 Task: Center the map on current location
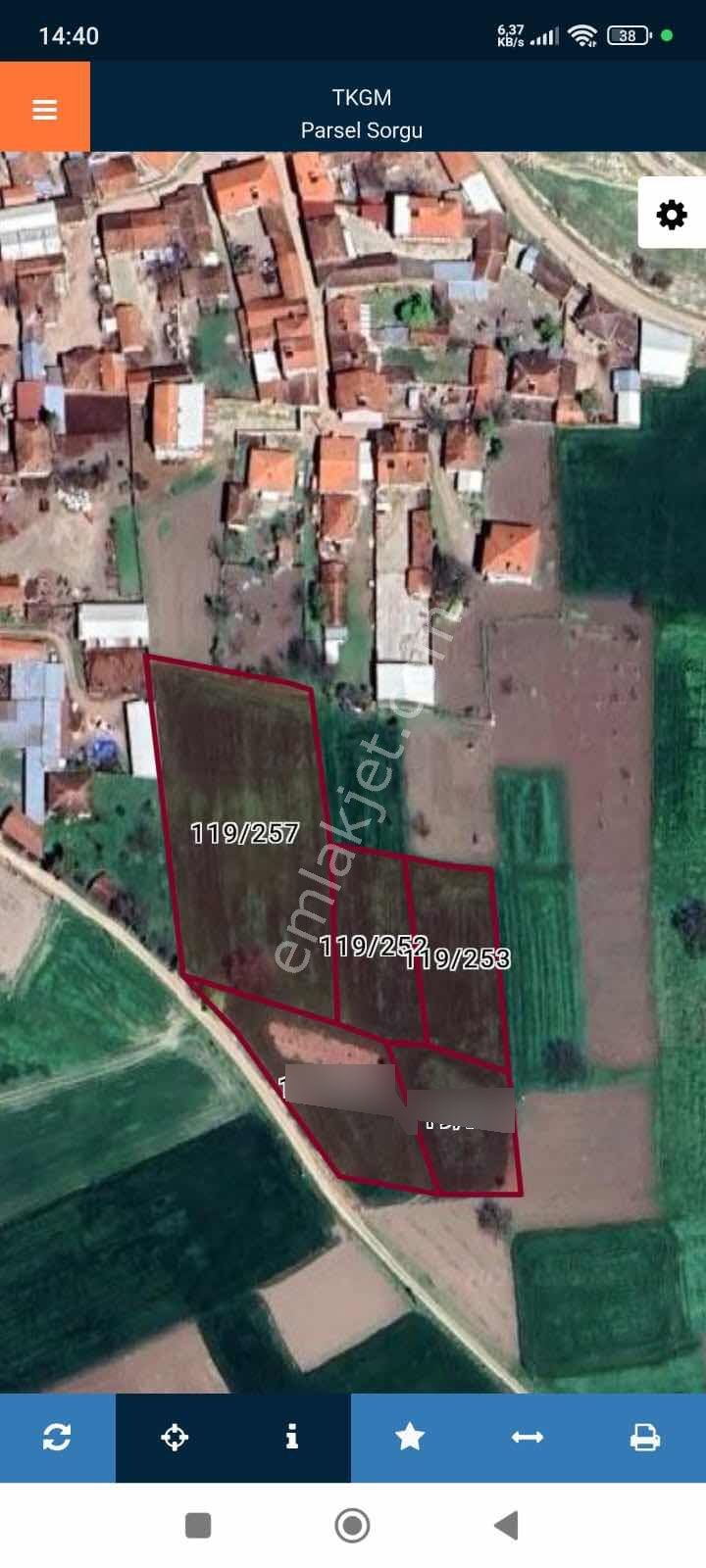pos(175,1438)
